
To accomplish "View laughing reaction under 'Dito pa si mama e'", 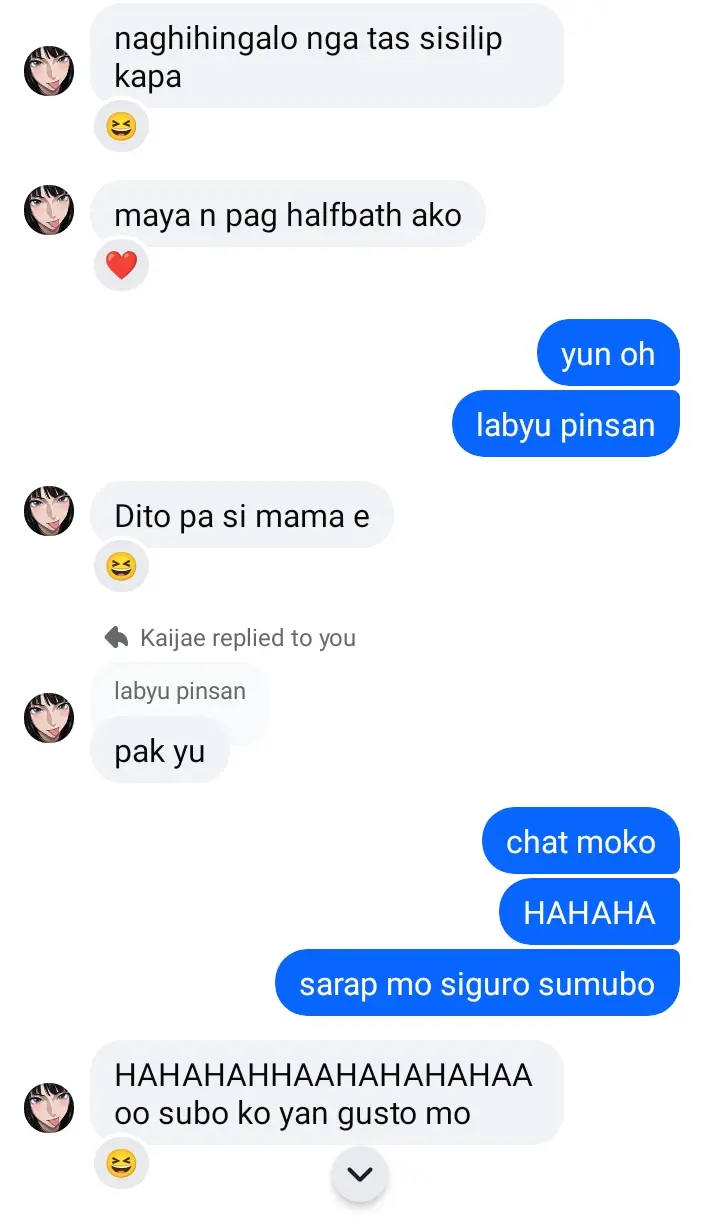I will 121,568.
